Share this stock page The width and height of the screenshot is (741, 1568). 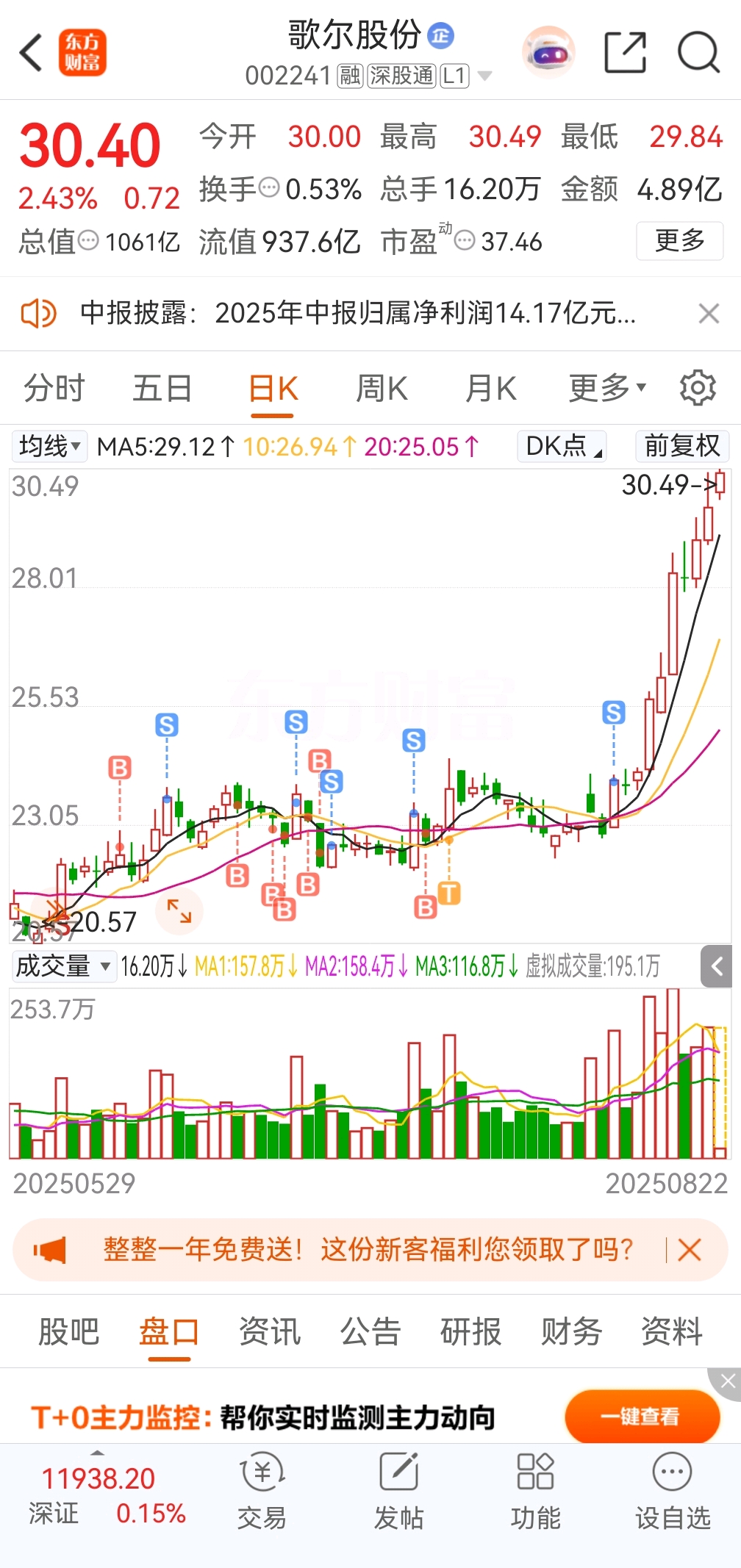pos(625,52)
